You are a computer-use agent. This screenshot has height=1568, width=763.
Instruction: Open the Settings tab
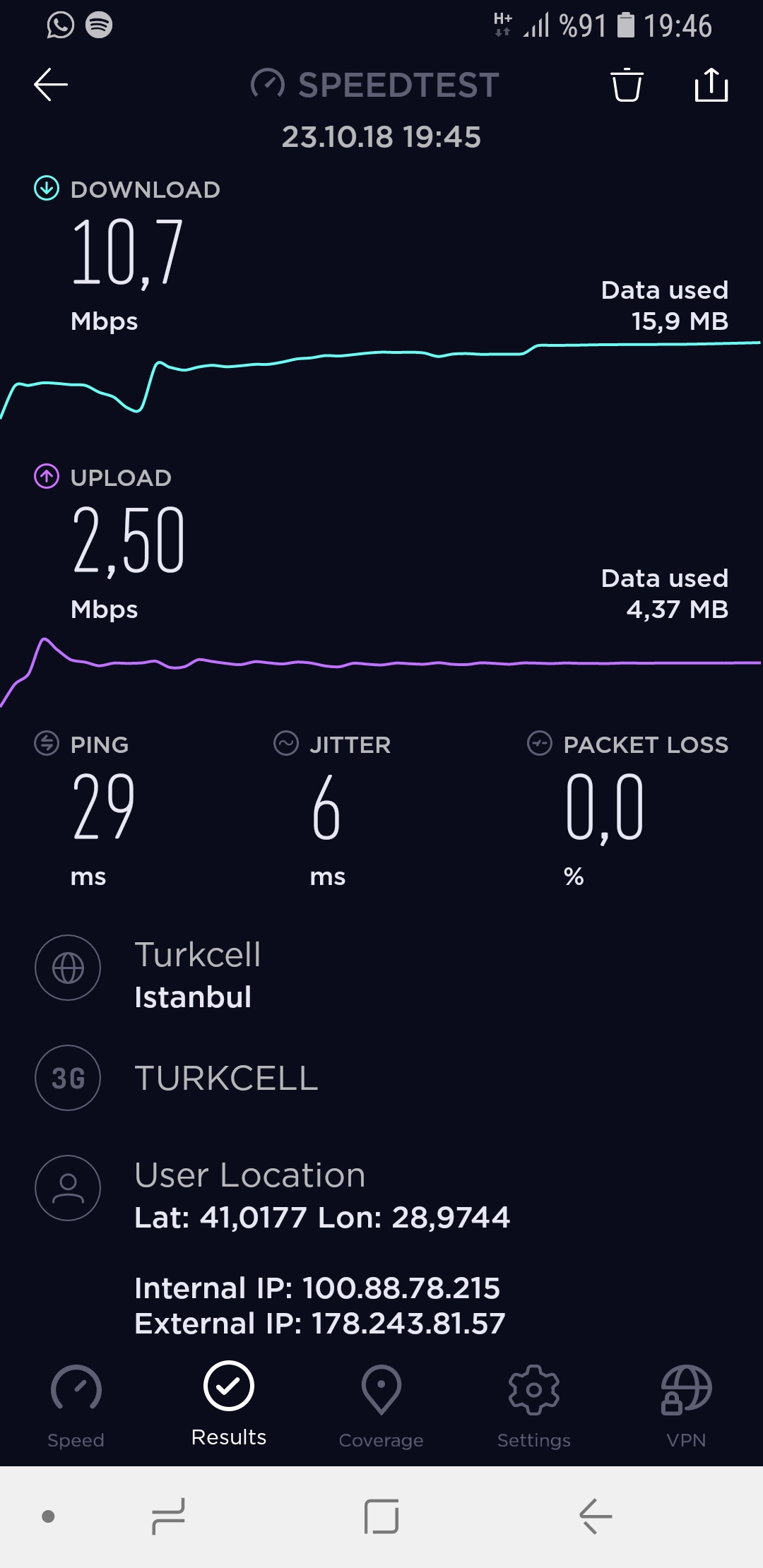coord(534,1407)
